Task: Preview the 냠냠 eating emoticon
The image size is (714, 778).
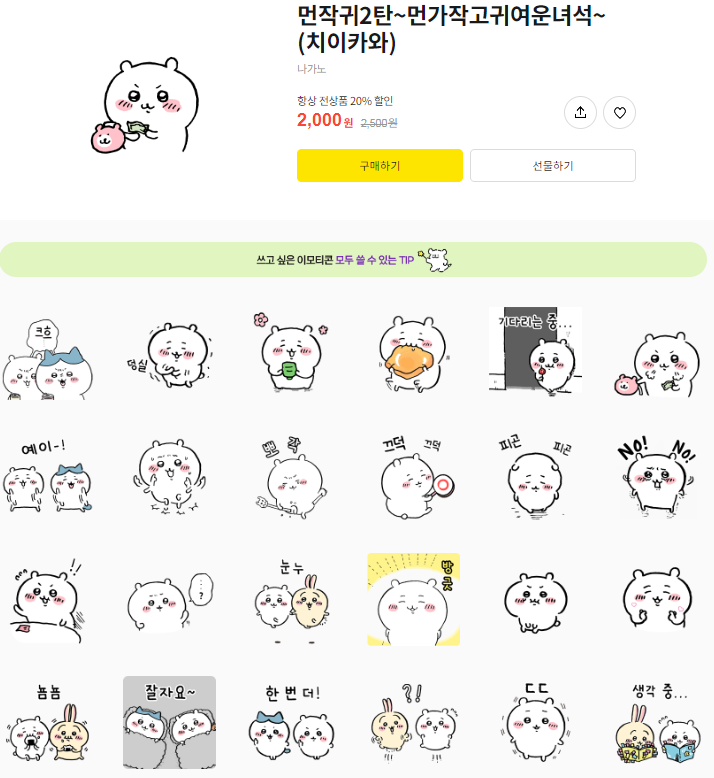Action: pos(46,722)
